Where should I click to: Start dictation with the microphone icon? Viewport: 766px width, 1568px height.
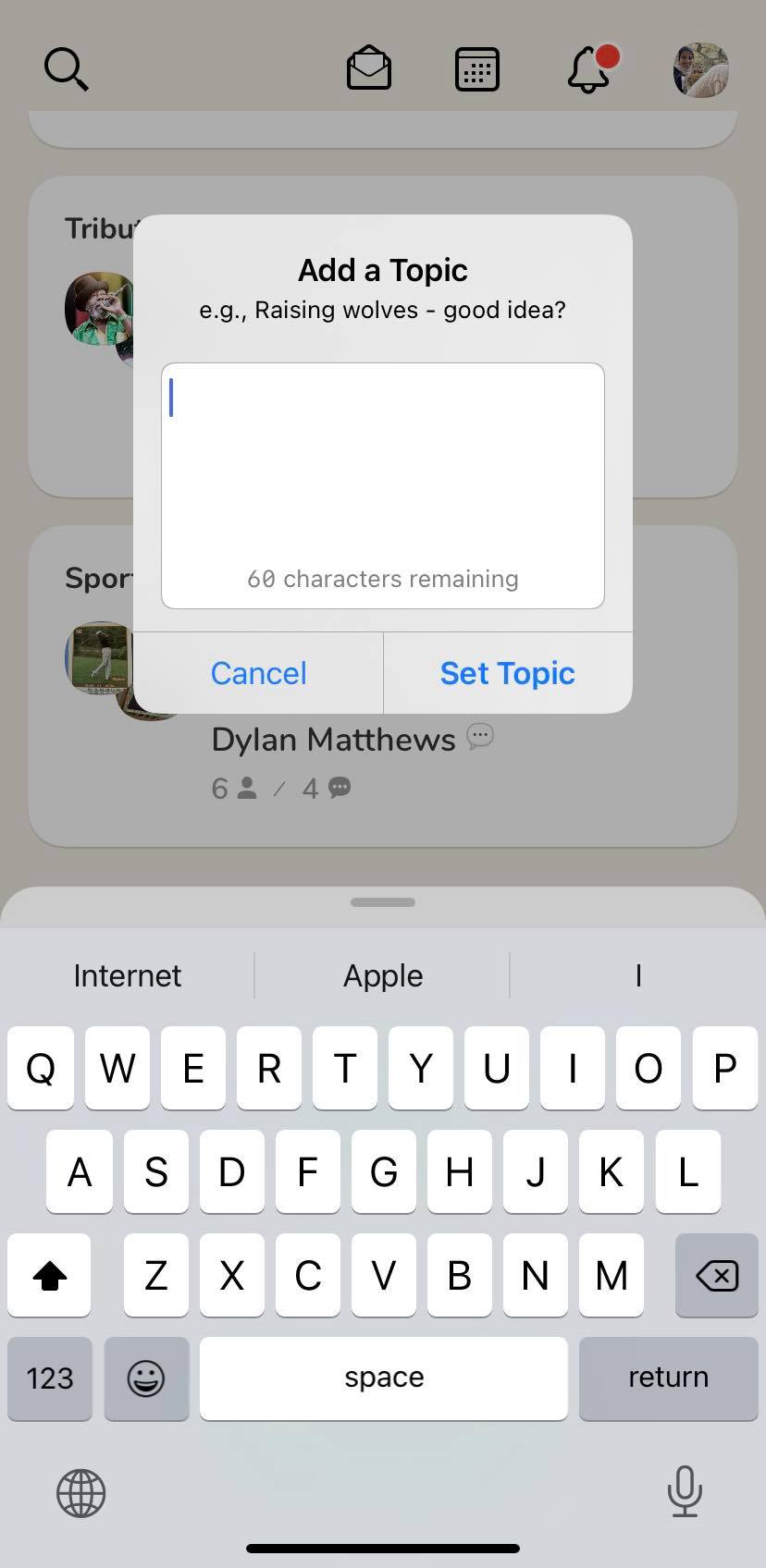[x=685, y=1491]
